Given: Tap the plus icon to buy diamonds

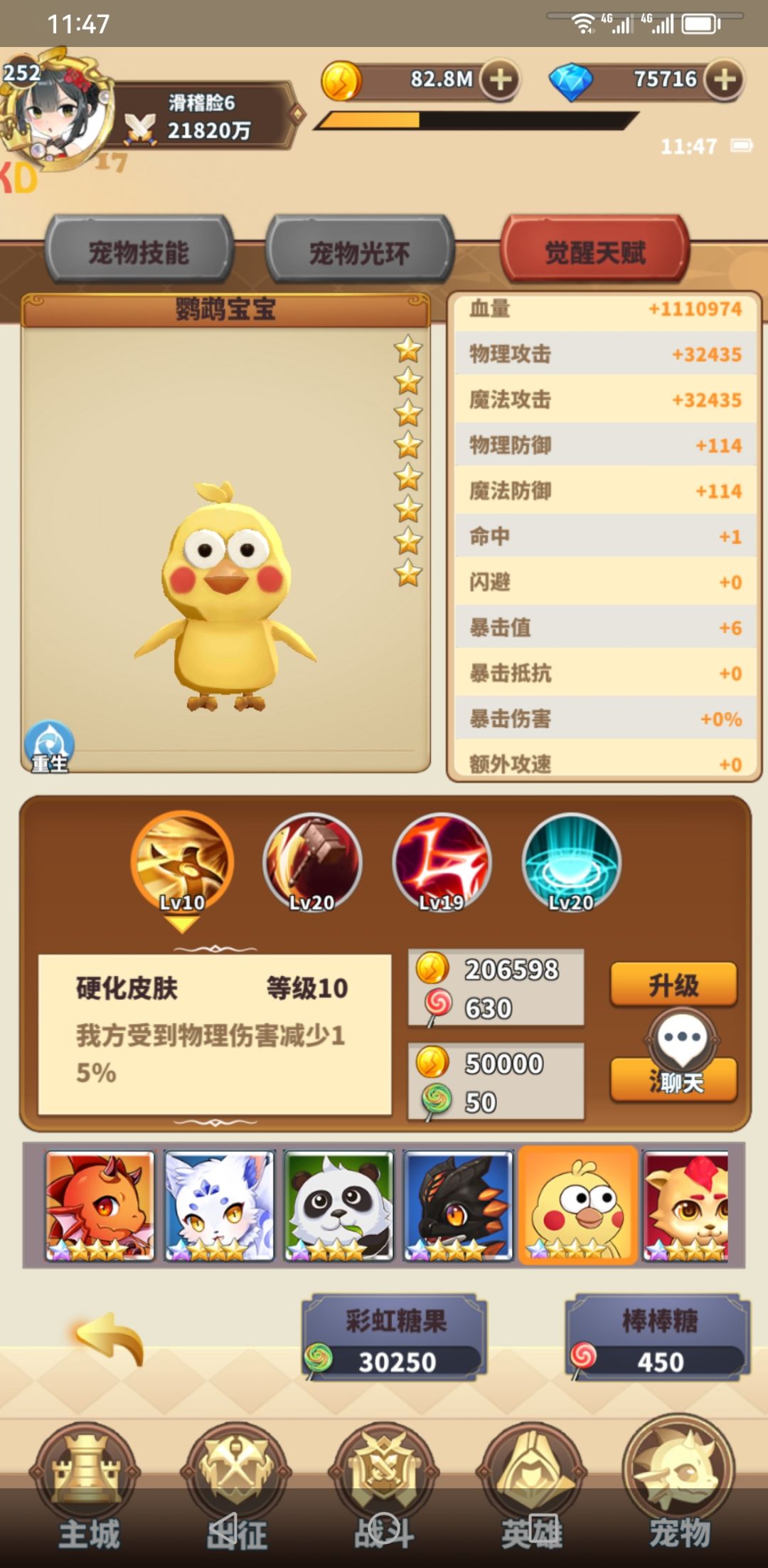Looking at the screenshot, I should pyautogui.click(x=727, y=80).
